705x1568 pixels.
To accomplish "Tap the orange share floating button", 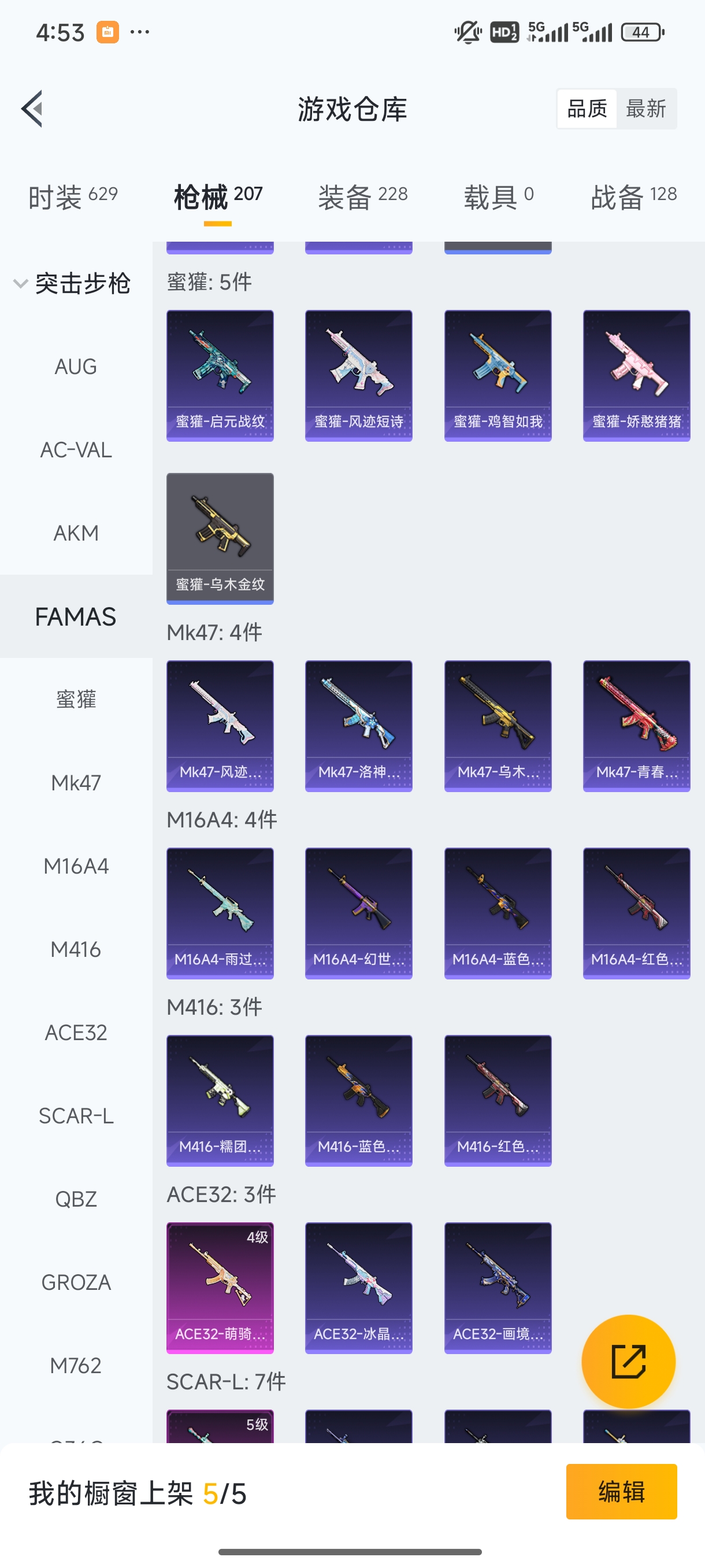I will (628, 1361).
